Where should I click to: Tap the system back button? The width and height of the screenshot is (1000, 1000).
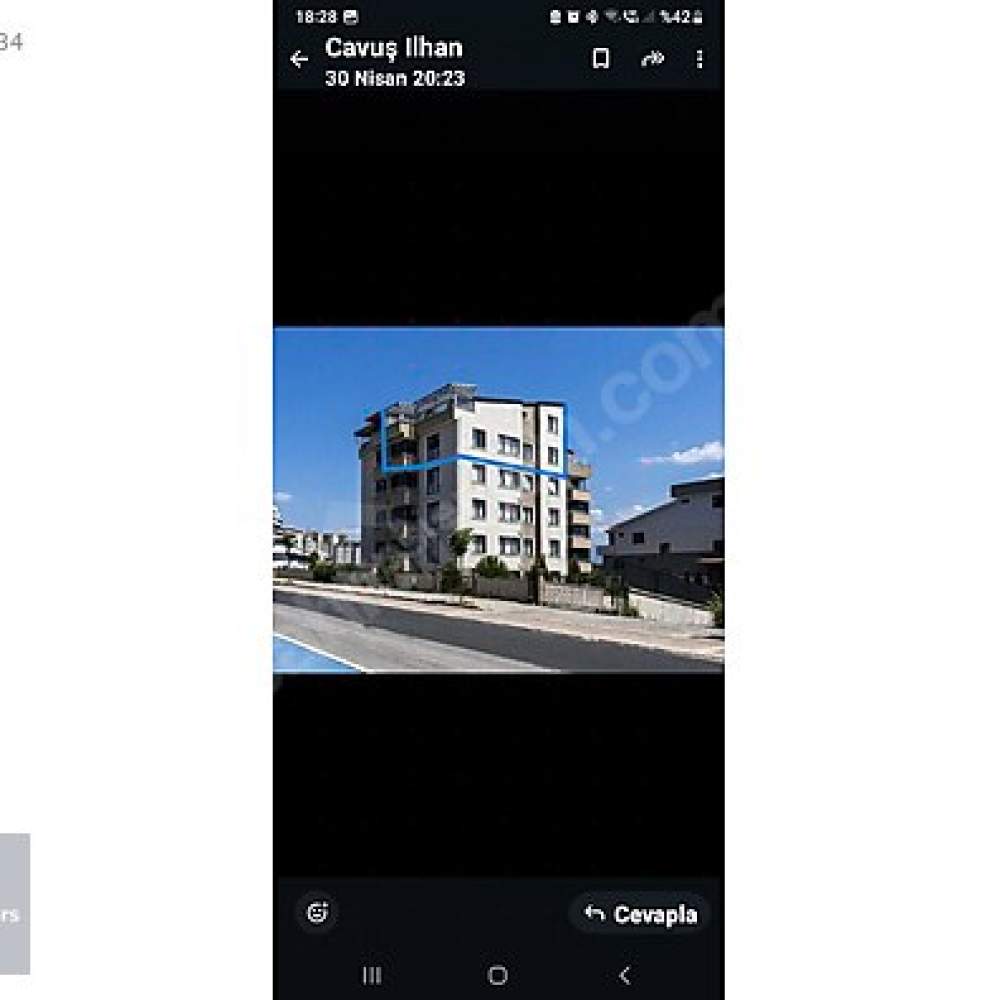(x=625, y=975)
